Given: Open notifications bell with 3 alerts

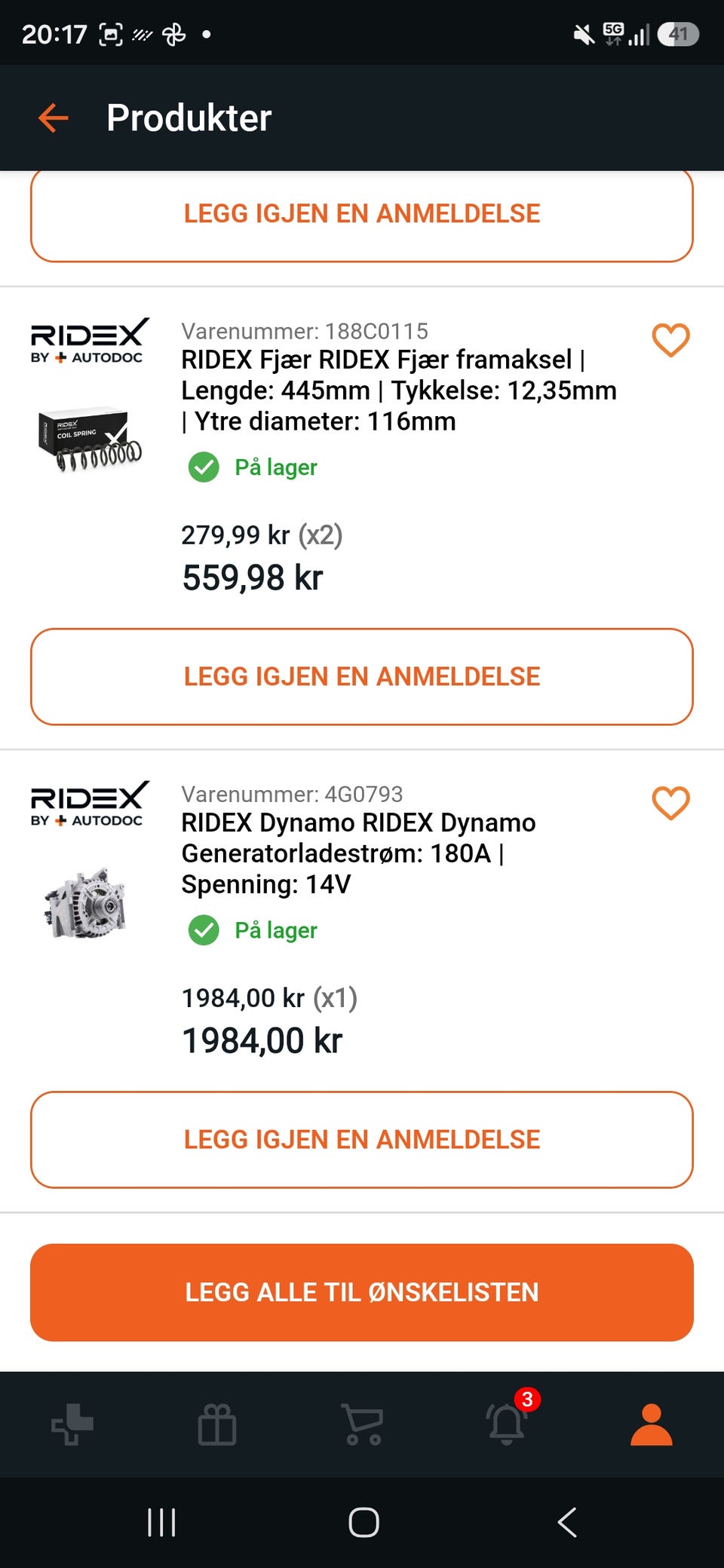Looking at the screenshot, I should pyautogui.click(x=507, y=1422).
